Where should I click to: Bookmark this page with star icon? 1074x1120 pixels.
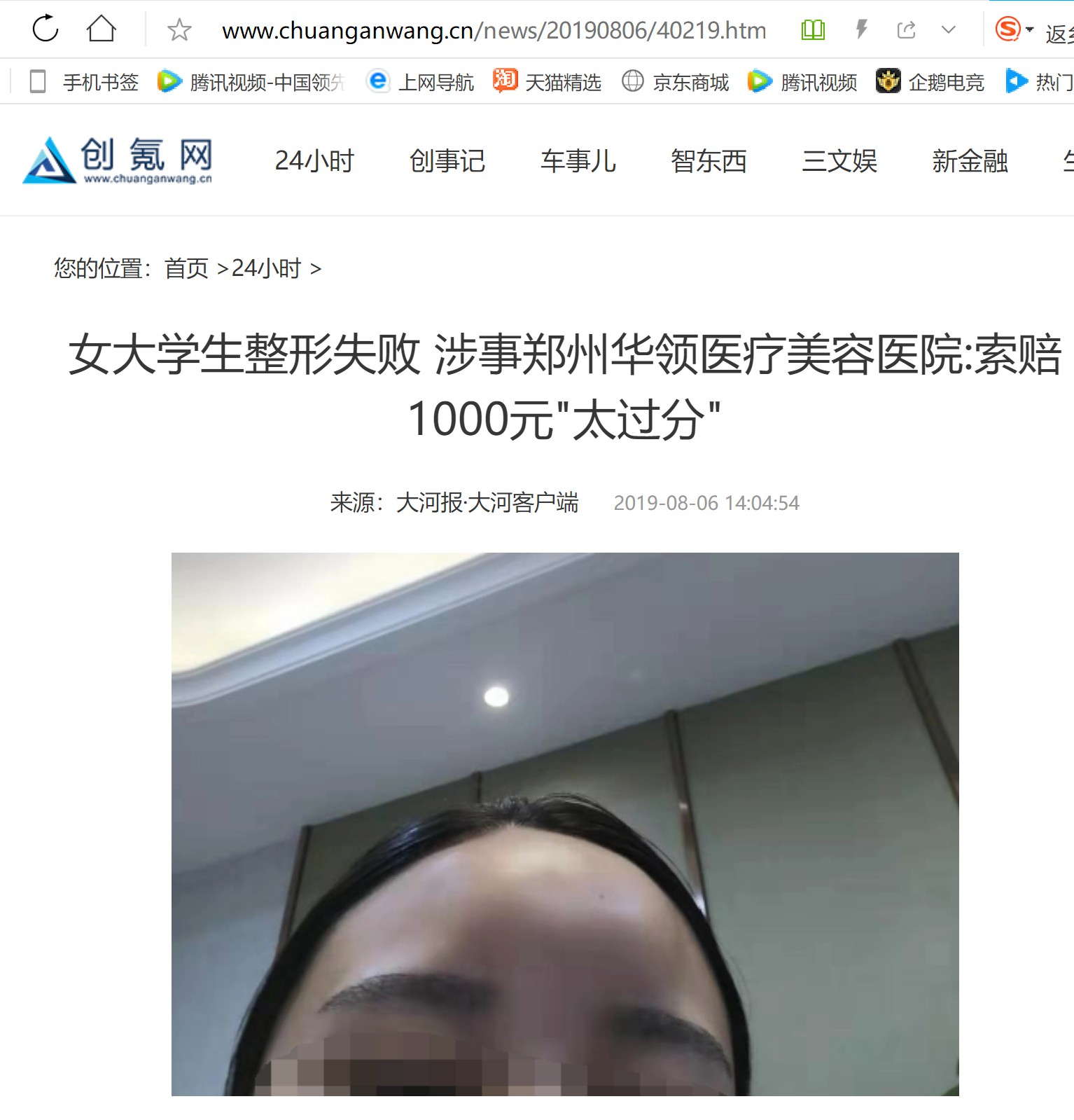pos(179,29)
